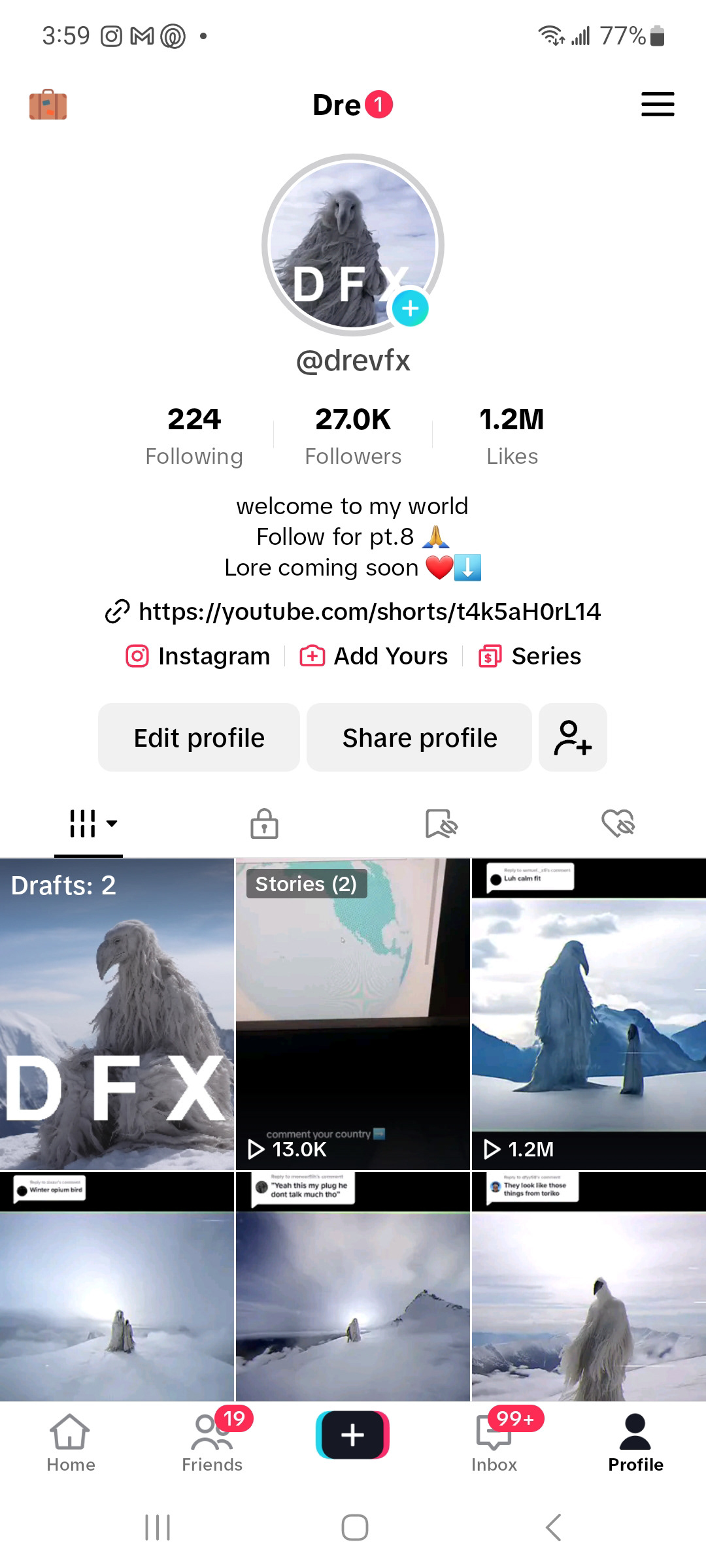Screen dimensions: 706x1568
Task: Tap Add Yours
Action: pos(374,656)
